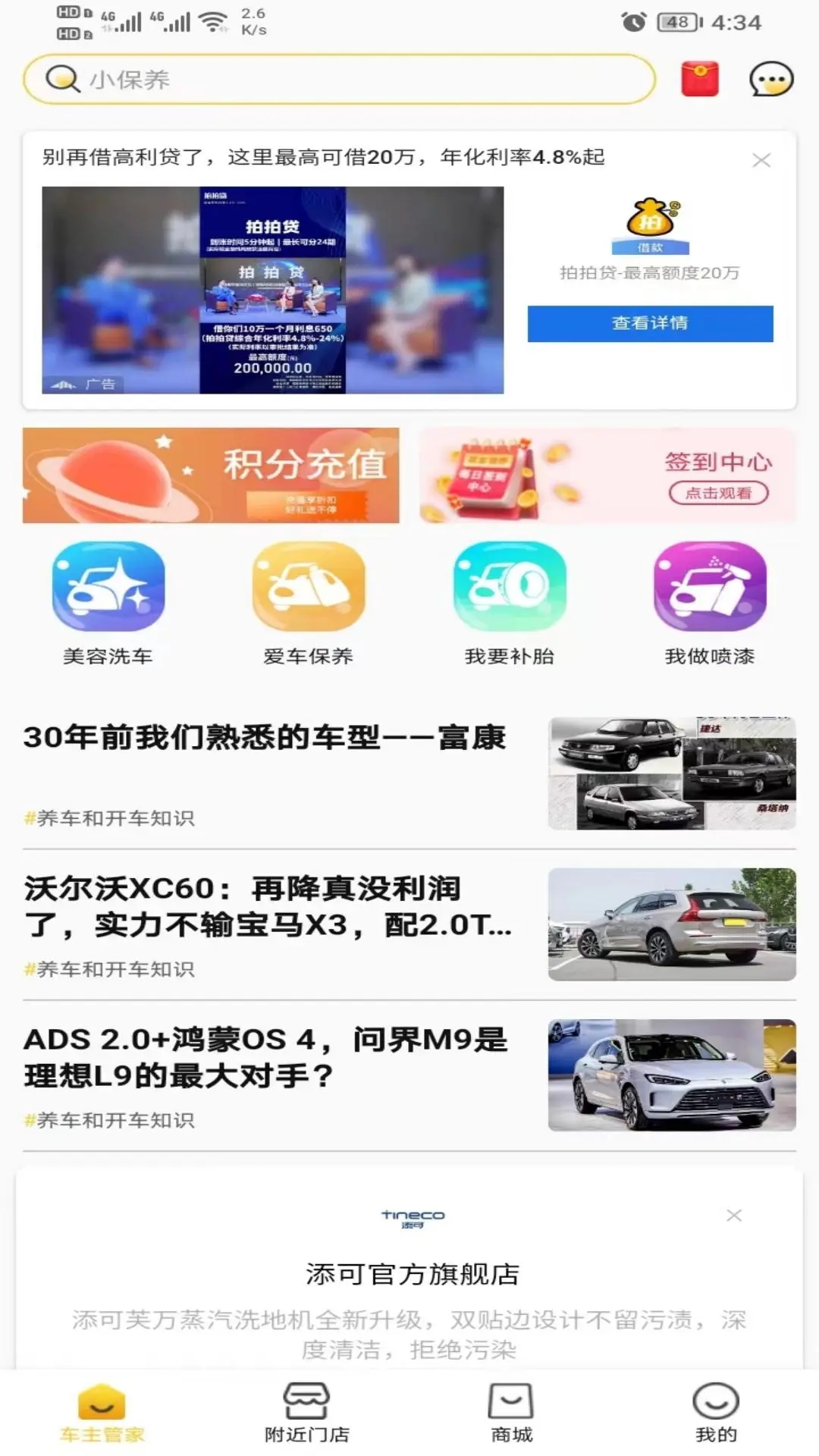819x1456 pixels.
Task: Open the messages chat bubble icon
Action: click(x=771, y=80)
